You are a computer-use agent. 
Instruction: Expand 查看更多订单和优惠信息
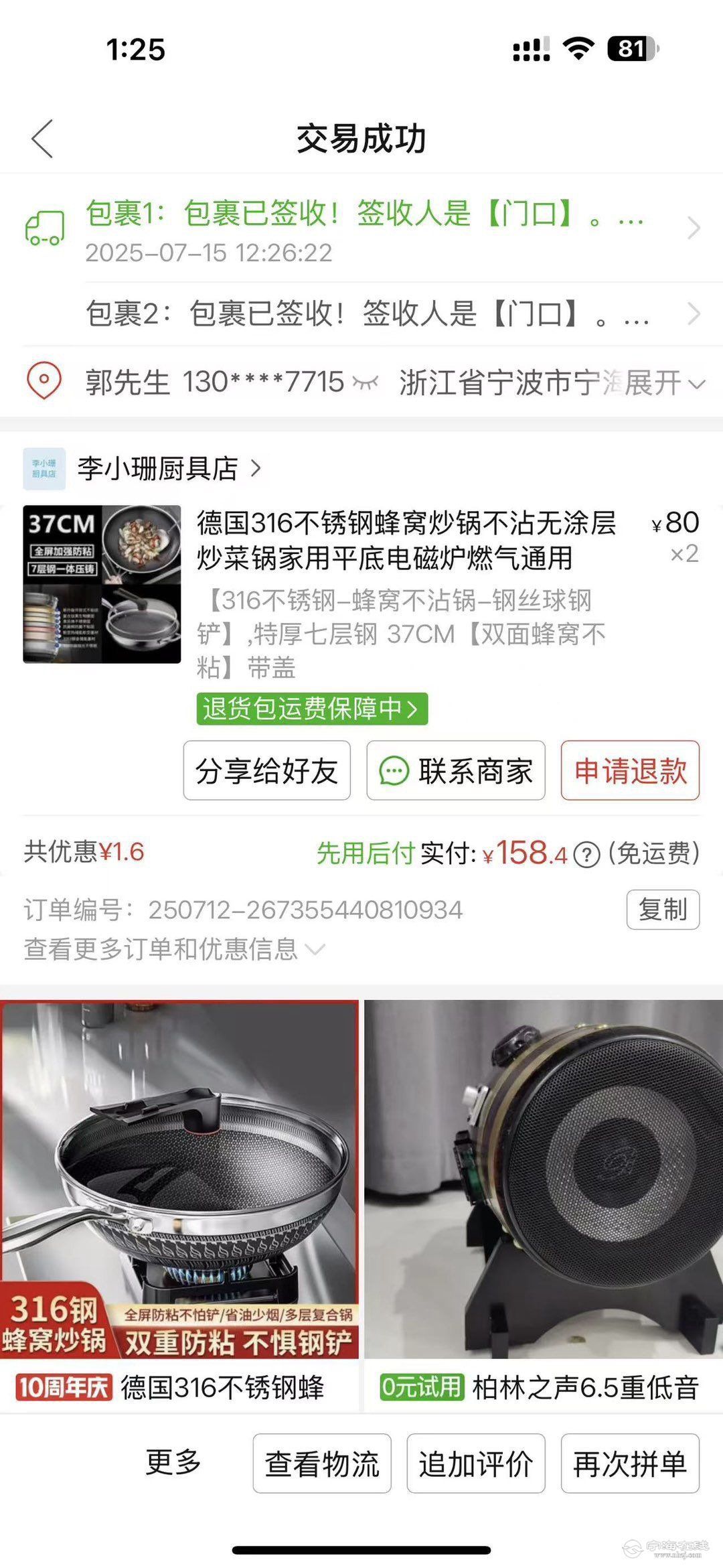tap(174, 948)
